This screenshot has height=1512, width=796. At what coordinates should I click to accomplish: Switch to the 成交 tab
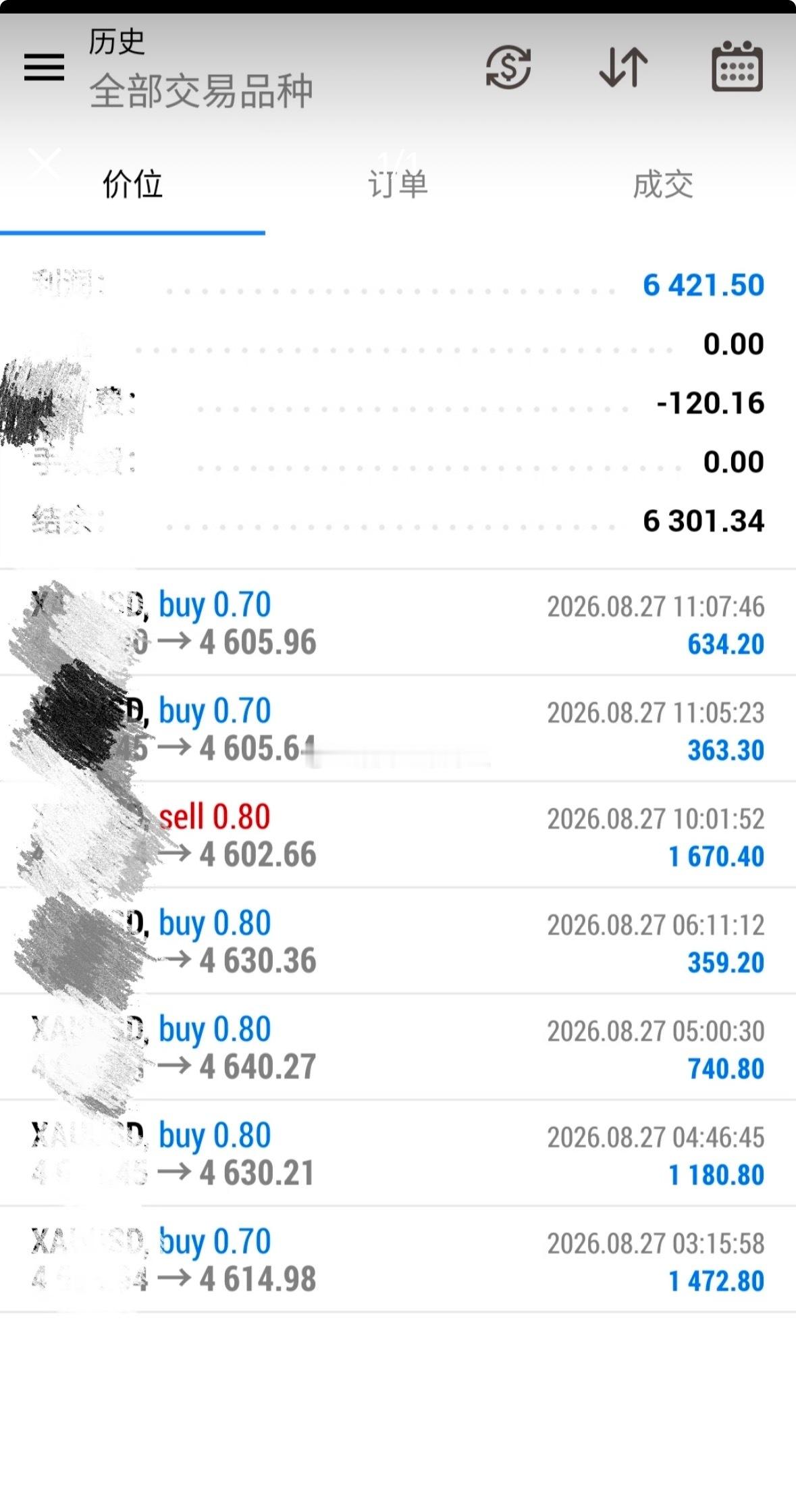663,184
